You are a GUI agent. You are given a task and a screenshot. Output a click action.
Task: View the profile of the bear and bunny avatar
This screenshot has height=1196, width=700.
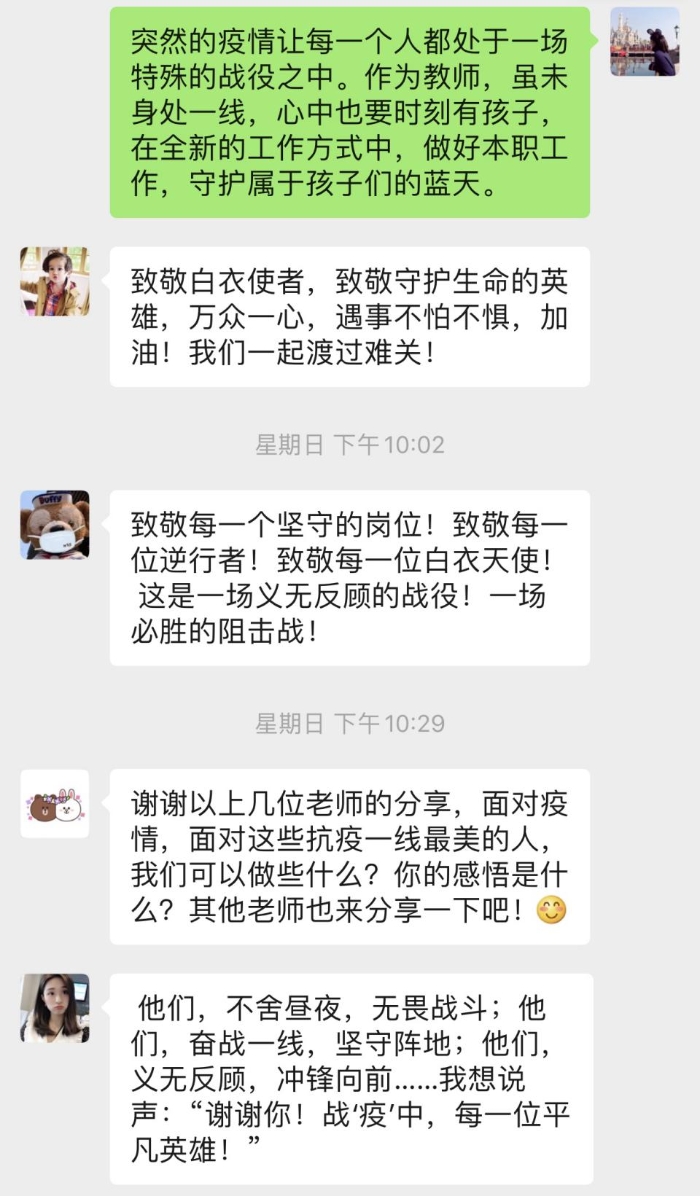(55, 804)
